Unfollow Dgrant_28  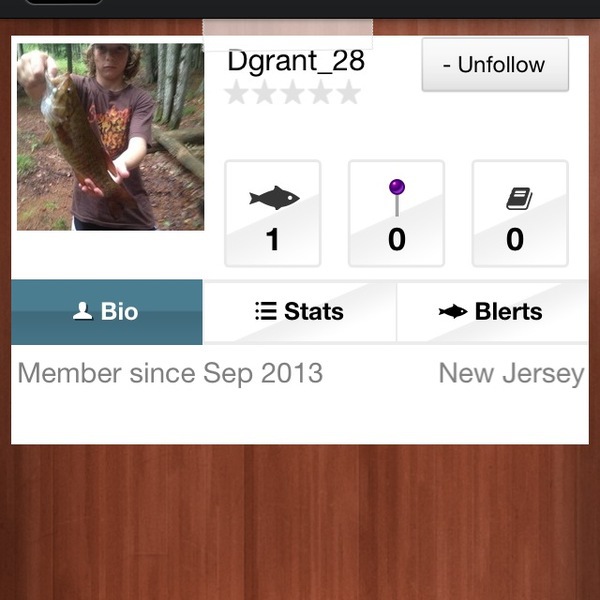[x=495, y=65]
